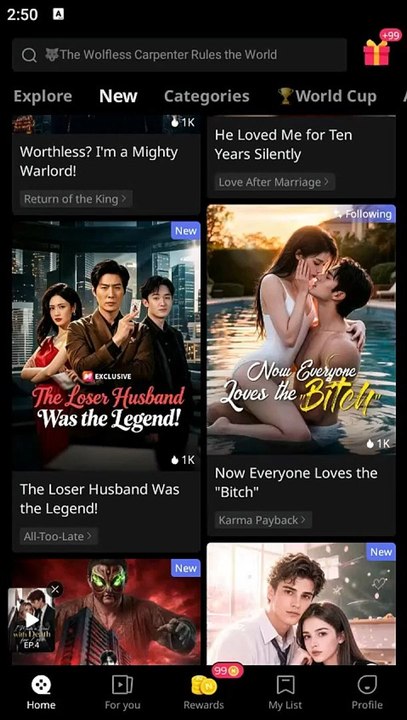407x720 pixels.
Task: Resume the floating EP.4 video
Action: [x=31, y=620]
